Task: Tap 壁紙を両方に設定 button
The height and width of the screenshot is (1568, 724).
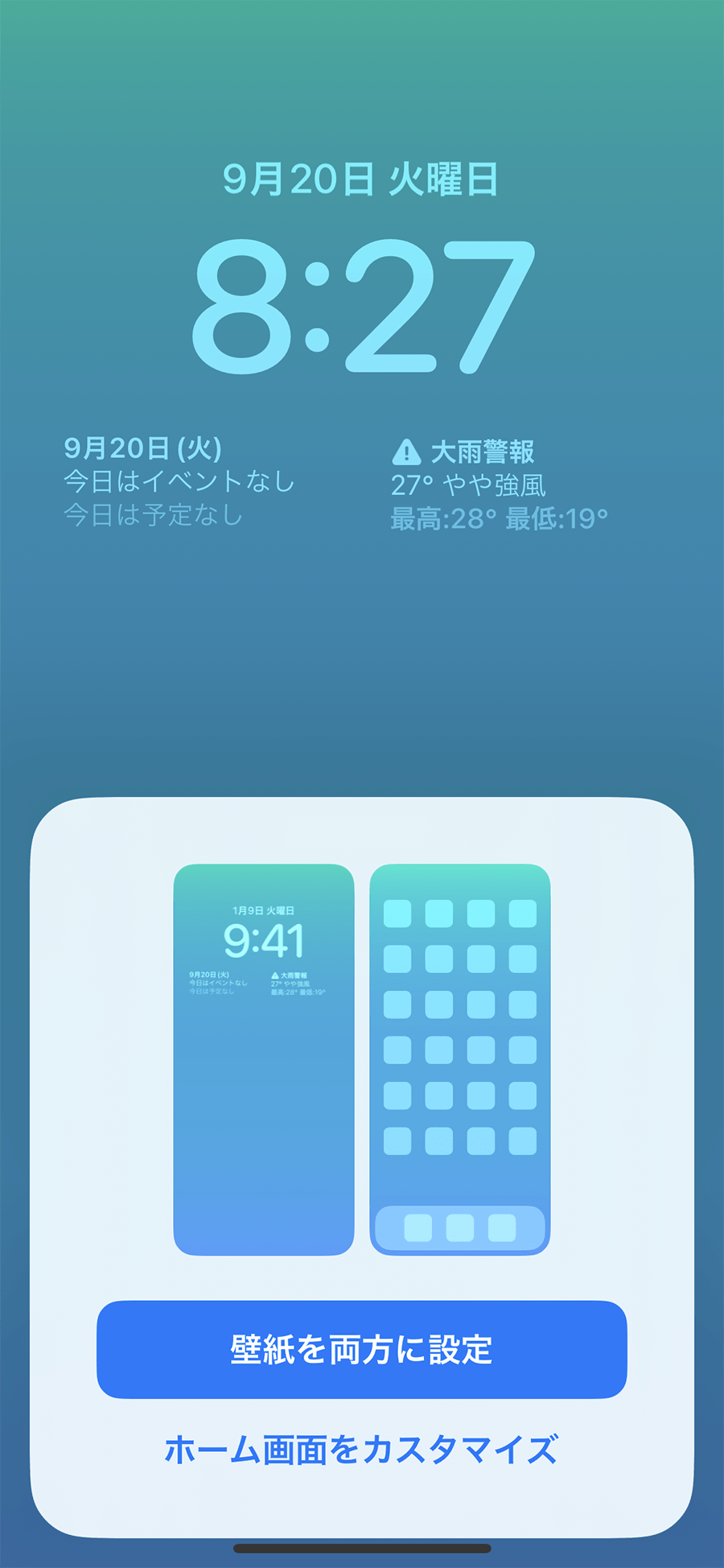Action: click(x=361, y=1349)
